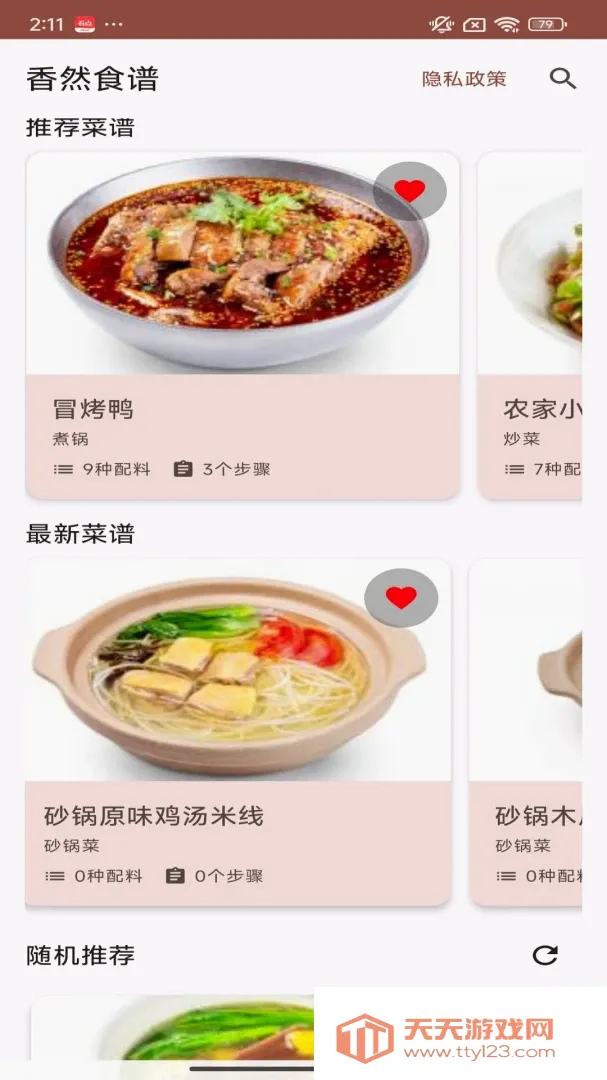The height and width of the screenshot is (1080, 607).
Task: Open the 冒烤鸭 recipe card
Action: tap(243, 325)
